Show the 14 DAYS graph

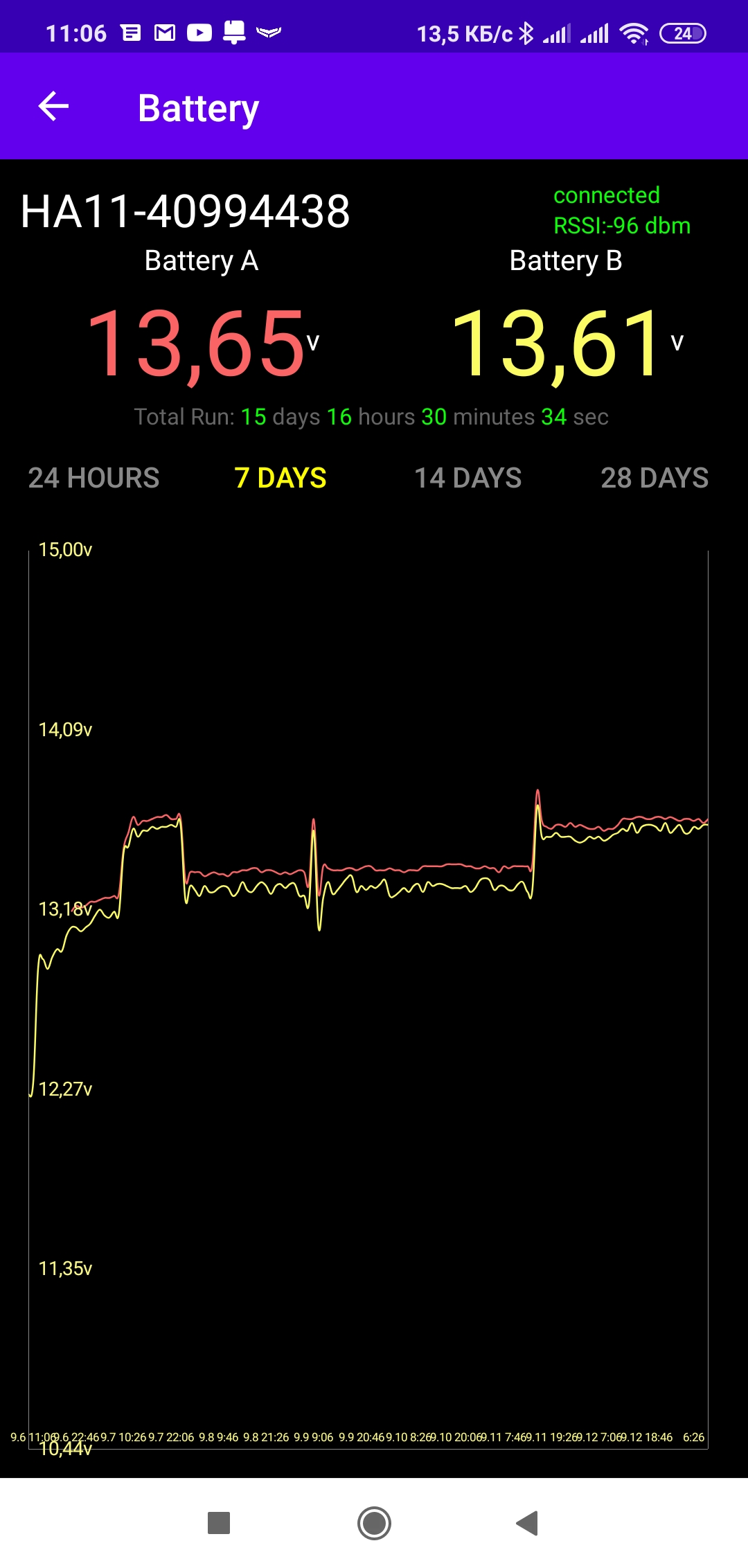(467, 478)
